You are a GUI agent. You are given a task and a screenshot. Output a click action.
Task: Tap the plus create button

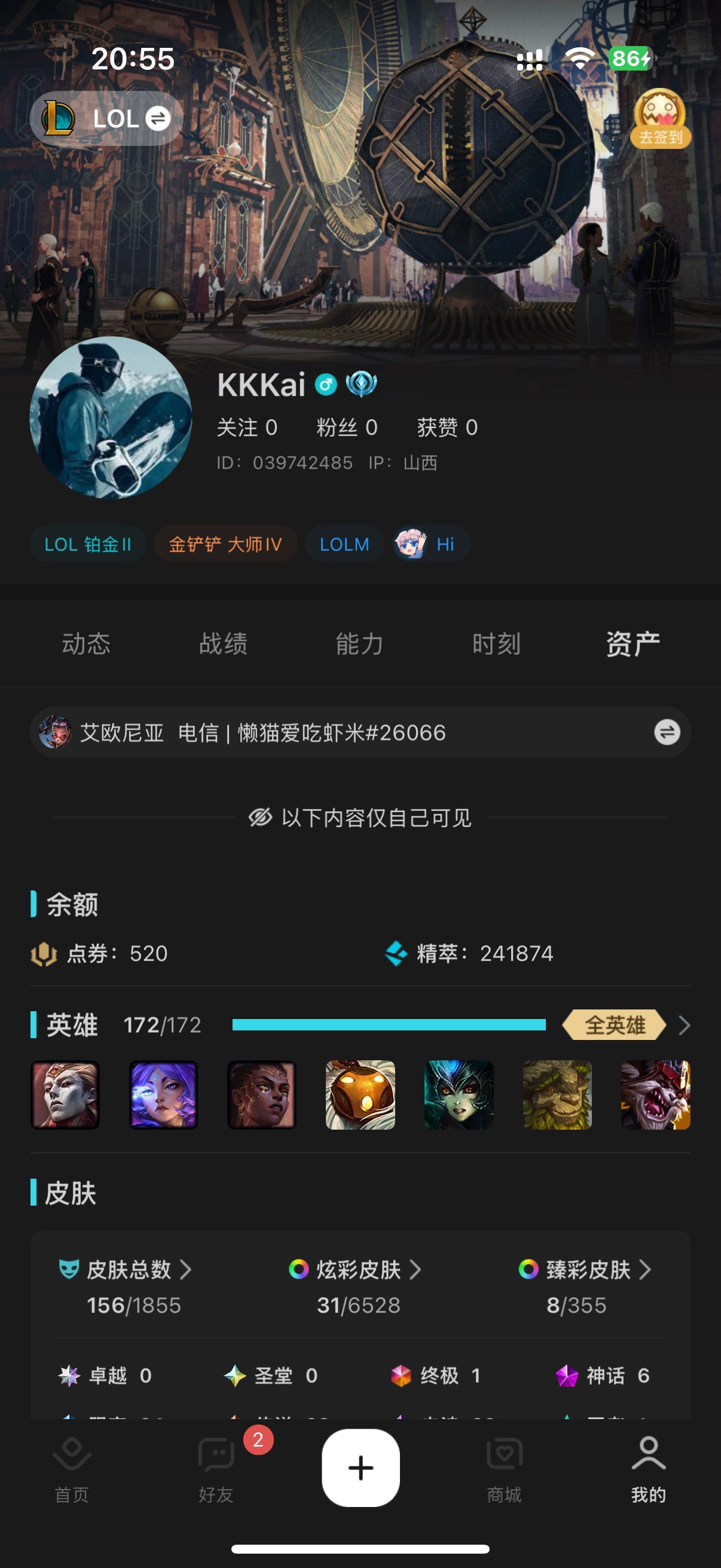(x=361, y=1468)
